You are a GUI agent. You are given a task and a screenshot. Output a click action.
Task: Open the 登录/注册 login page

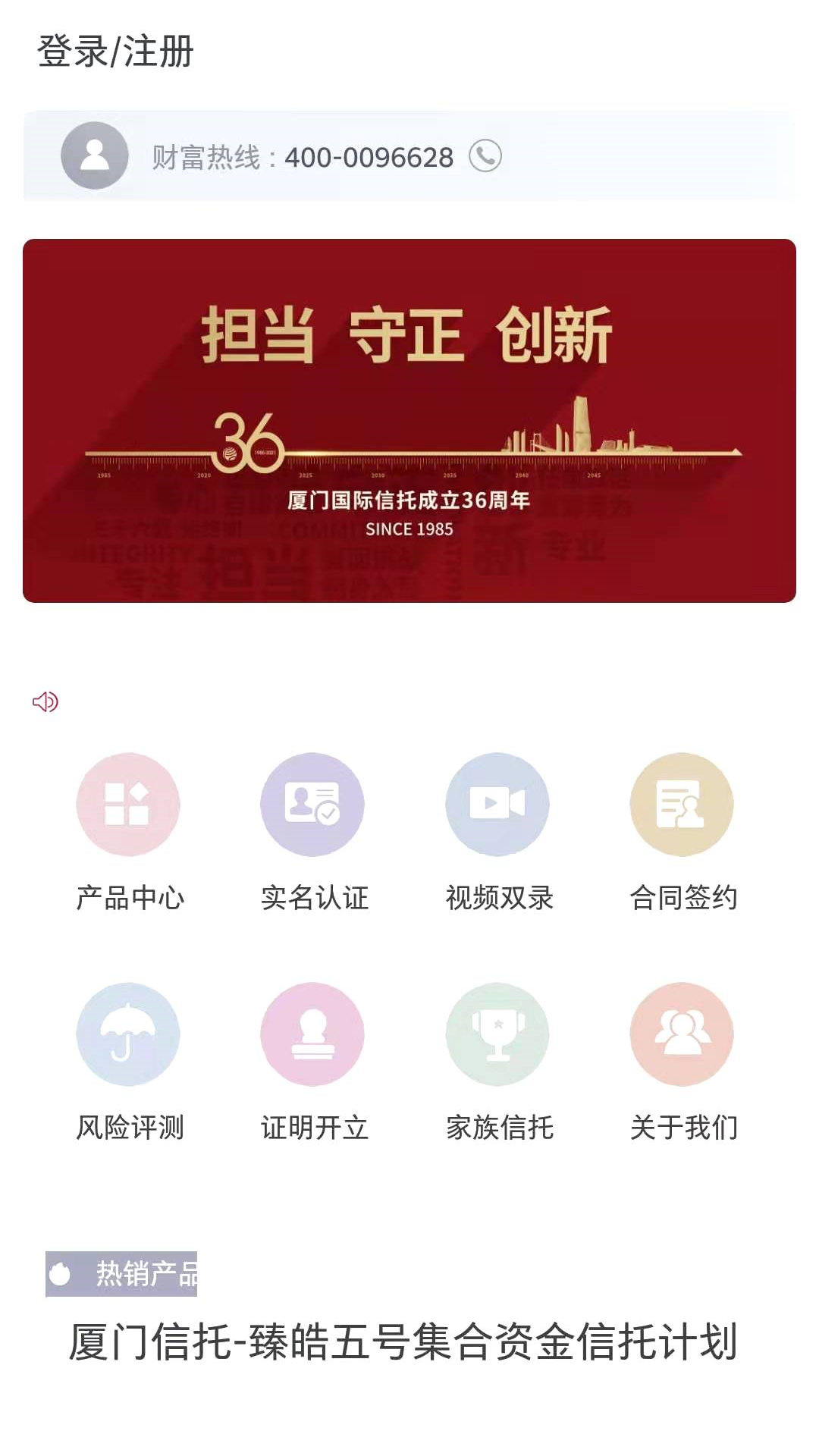point(115,49)
